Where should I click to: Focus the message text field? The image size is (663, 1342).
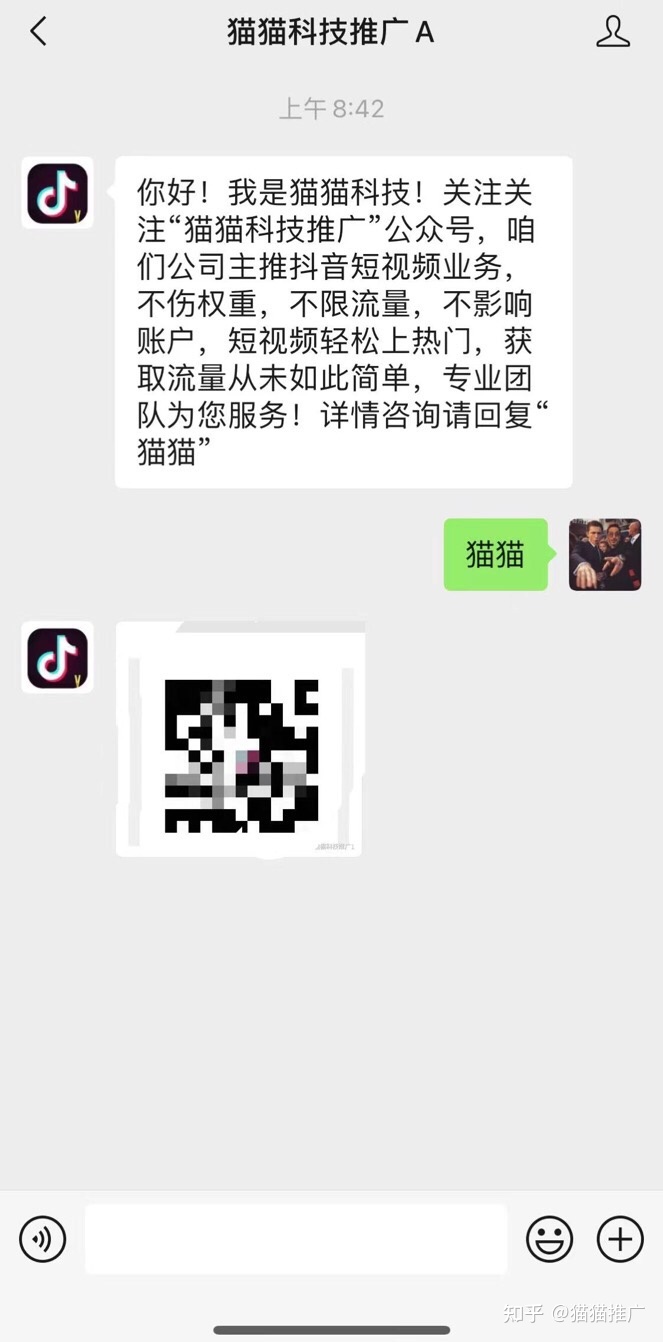click(296, 1240)
